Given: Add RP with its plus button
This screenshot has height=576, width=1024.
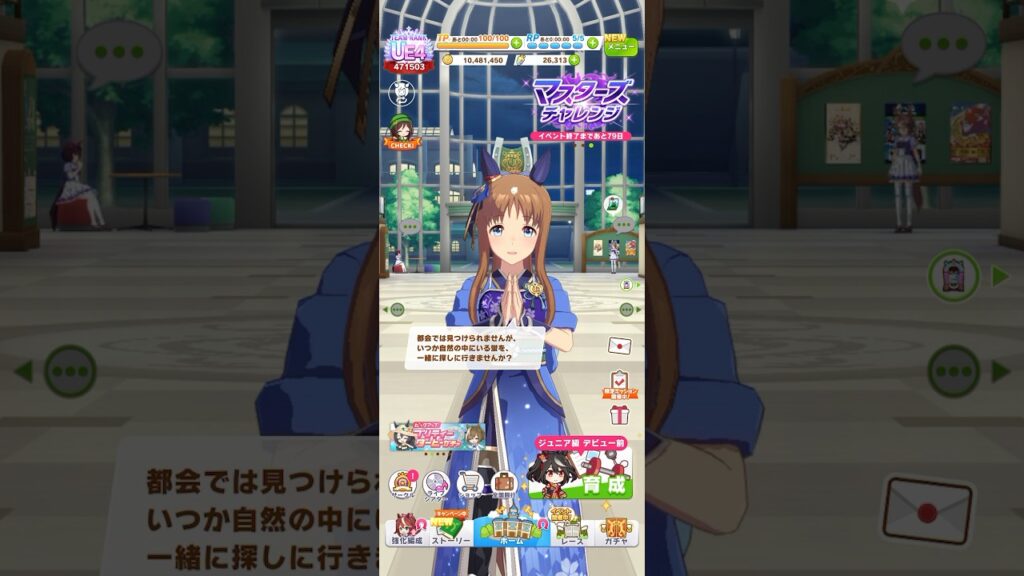Looking at the screenshot, I should (592, 43).
